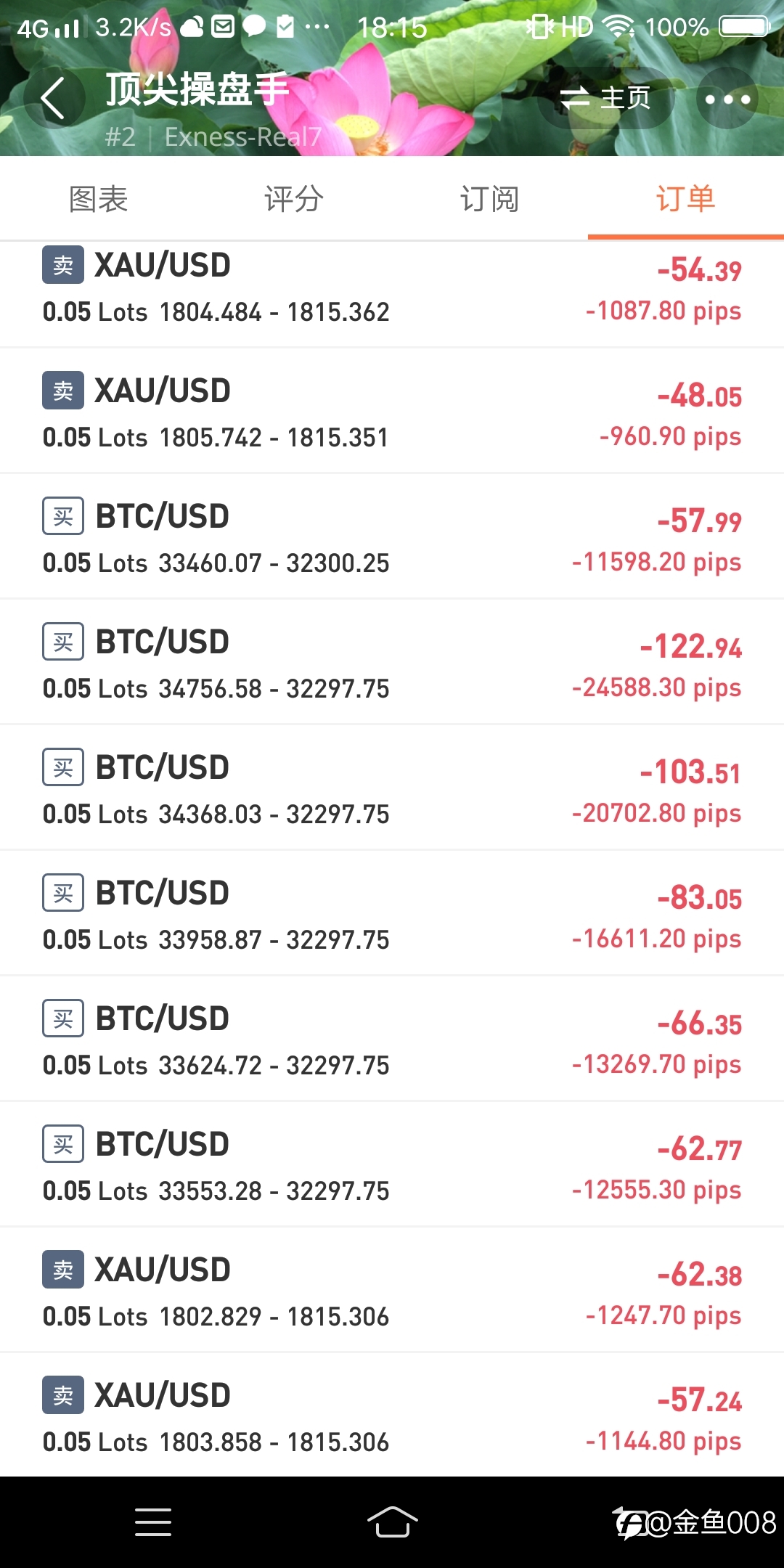784x1568 pixels.
Task: Switch to the 图表 tab
Action: point(98,198)
